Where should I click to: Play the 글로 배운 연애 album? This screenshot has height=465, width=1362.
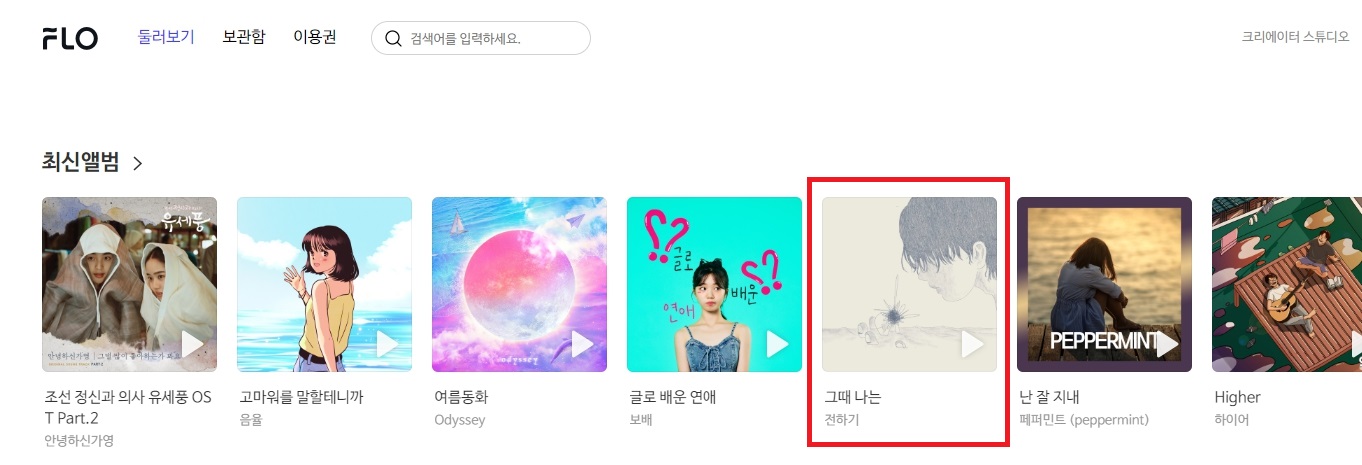coord(777,345)
